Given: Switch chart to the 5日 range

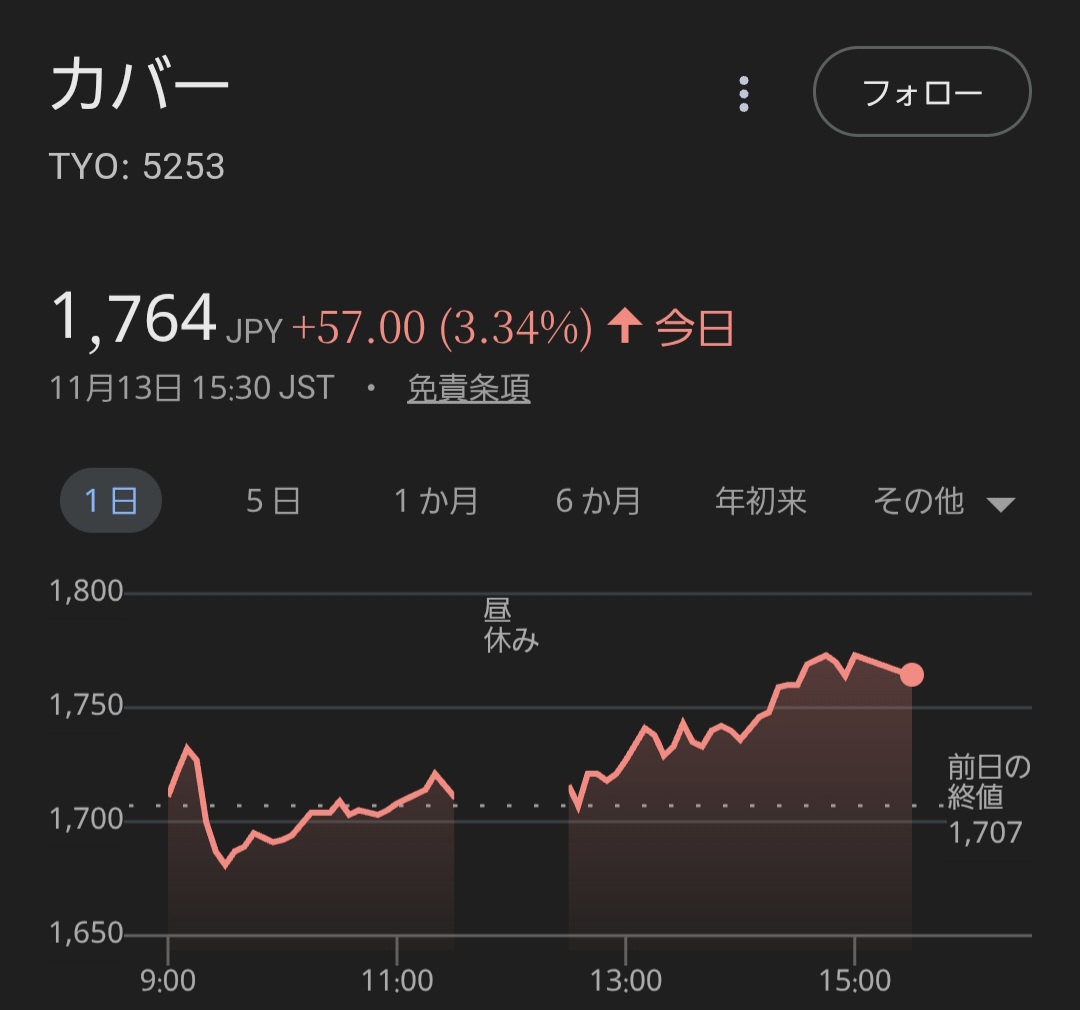Looking at the screenshot, I should coord(273,500).
